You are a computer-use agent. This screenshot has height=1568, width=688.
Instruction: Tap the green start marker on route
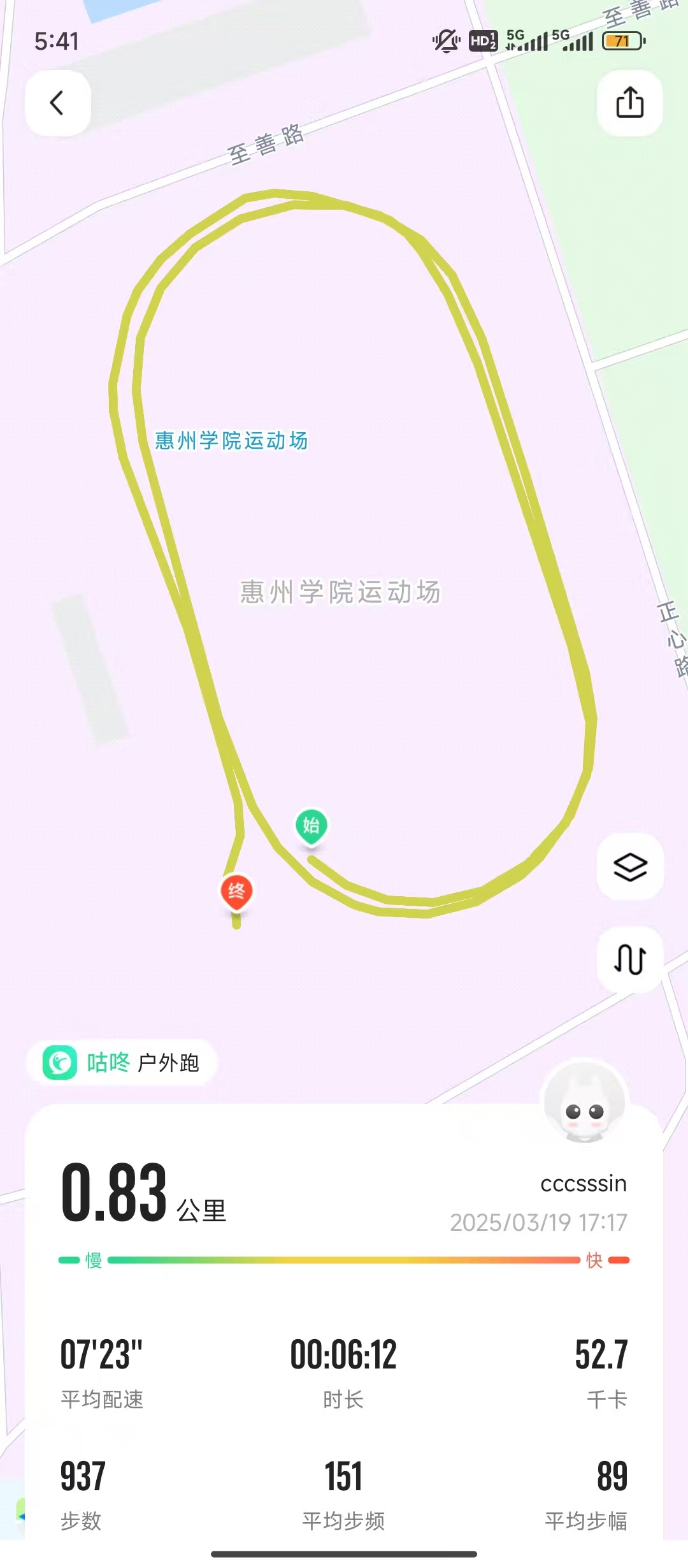point(311,827)
